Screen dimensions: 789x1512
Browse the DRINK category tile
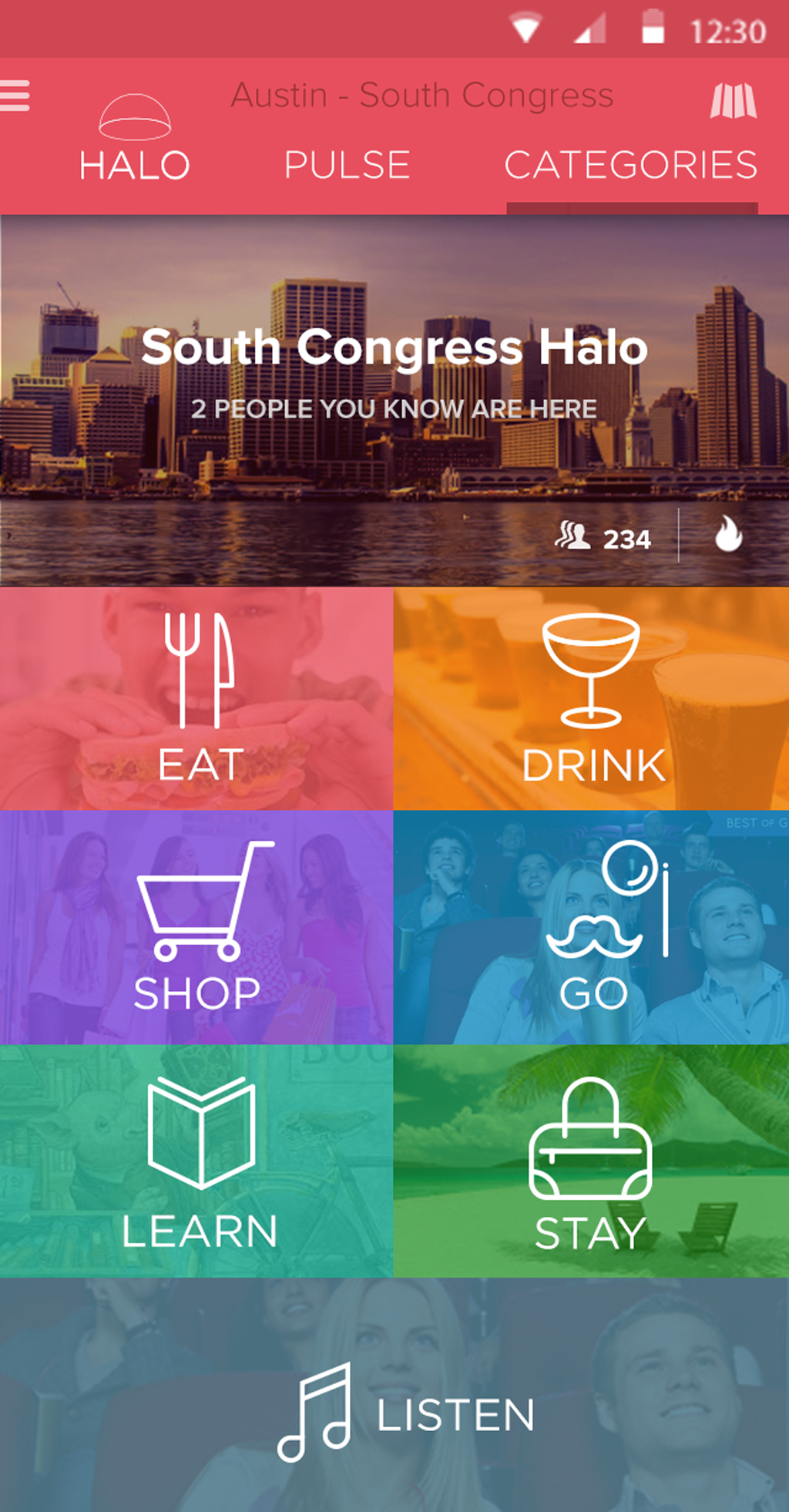click(x=591, y=698)
